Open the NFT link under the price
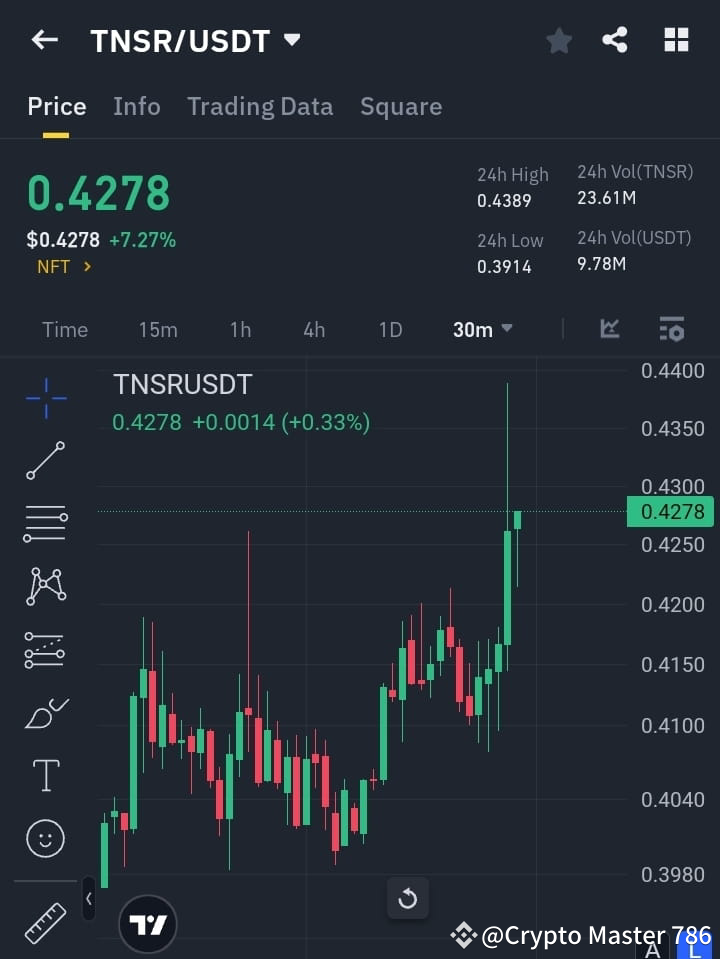Image resolution: width=720 pixels, height=959 pixels. tap(62, 266)
